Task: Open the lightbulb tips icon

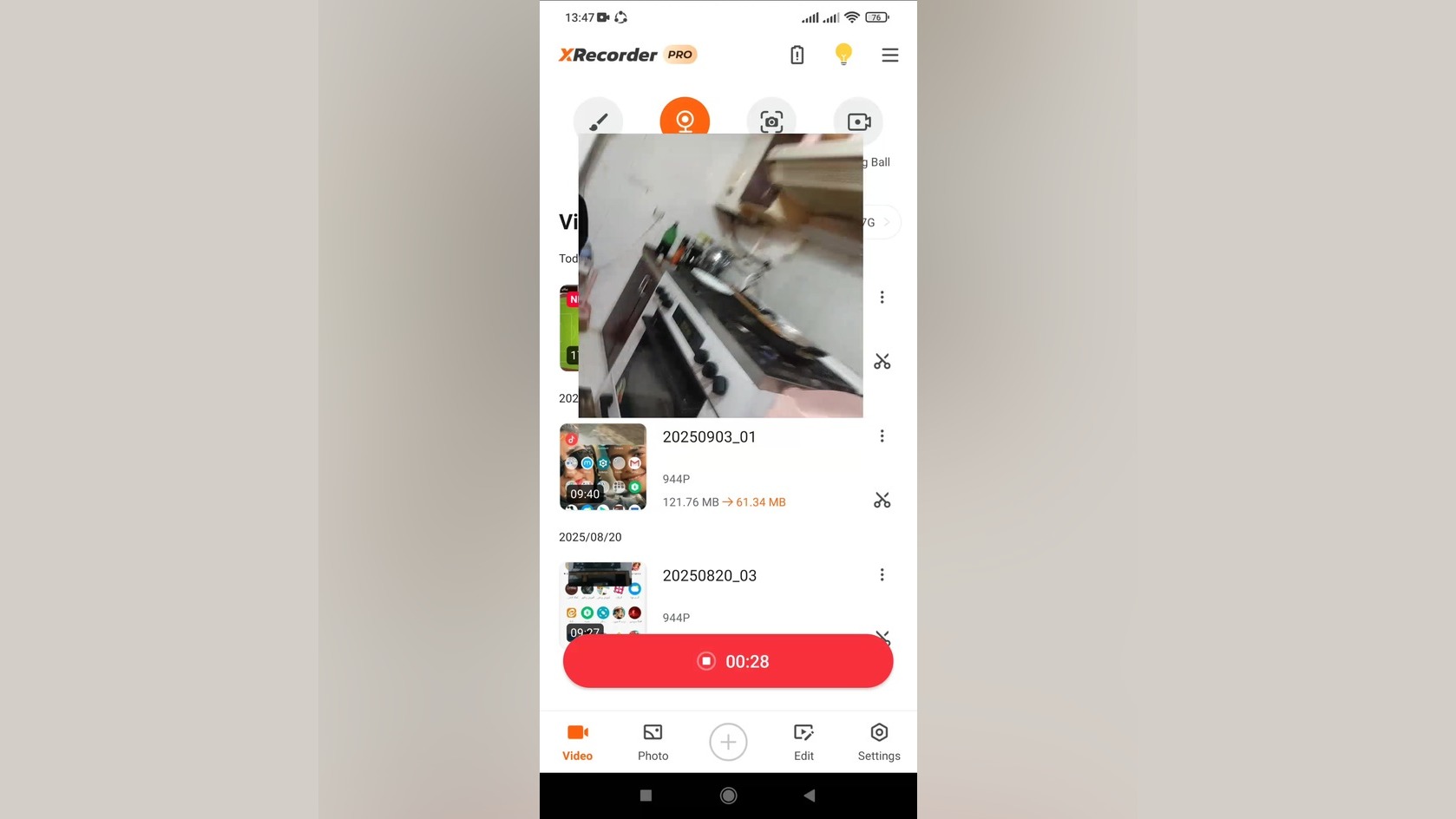Action: 843,55
